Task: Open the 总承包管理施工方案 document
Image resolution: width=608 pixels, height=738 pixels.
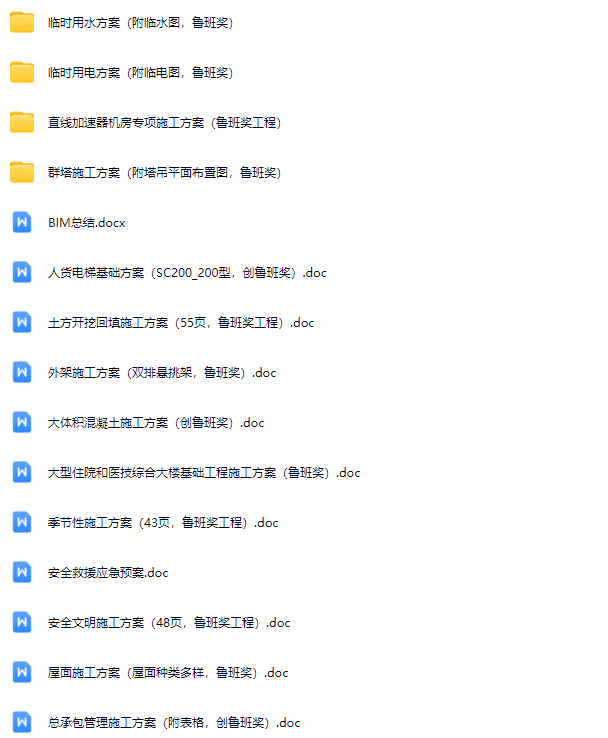Action: [173, 722]
